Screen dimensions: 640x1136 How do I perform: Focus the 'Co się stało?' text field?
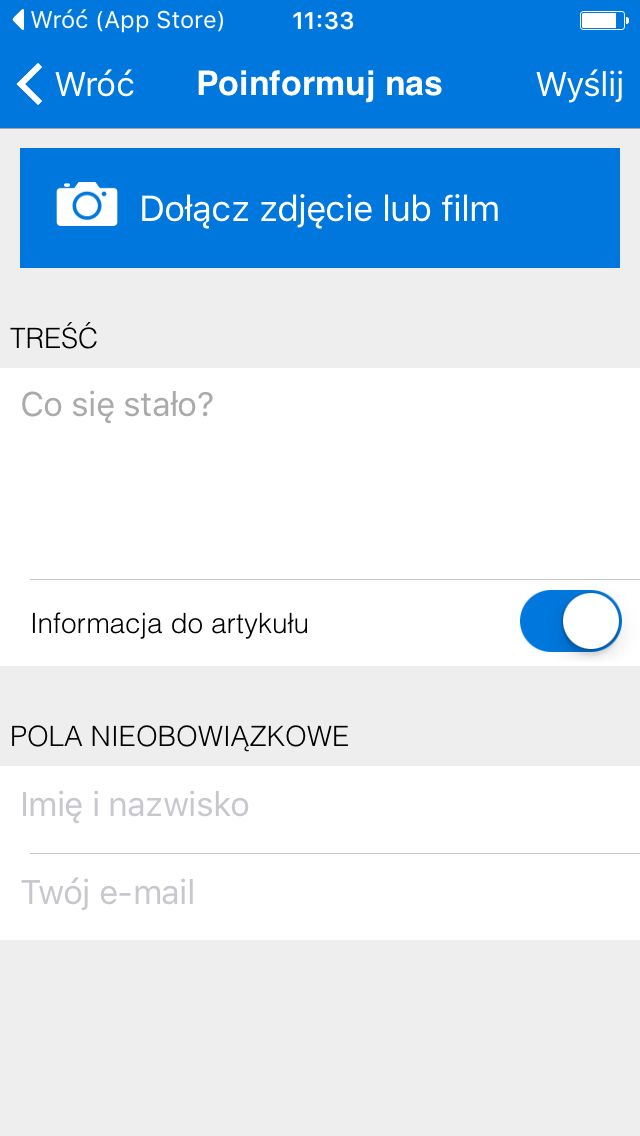320,473
